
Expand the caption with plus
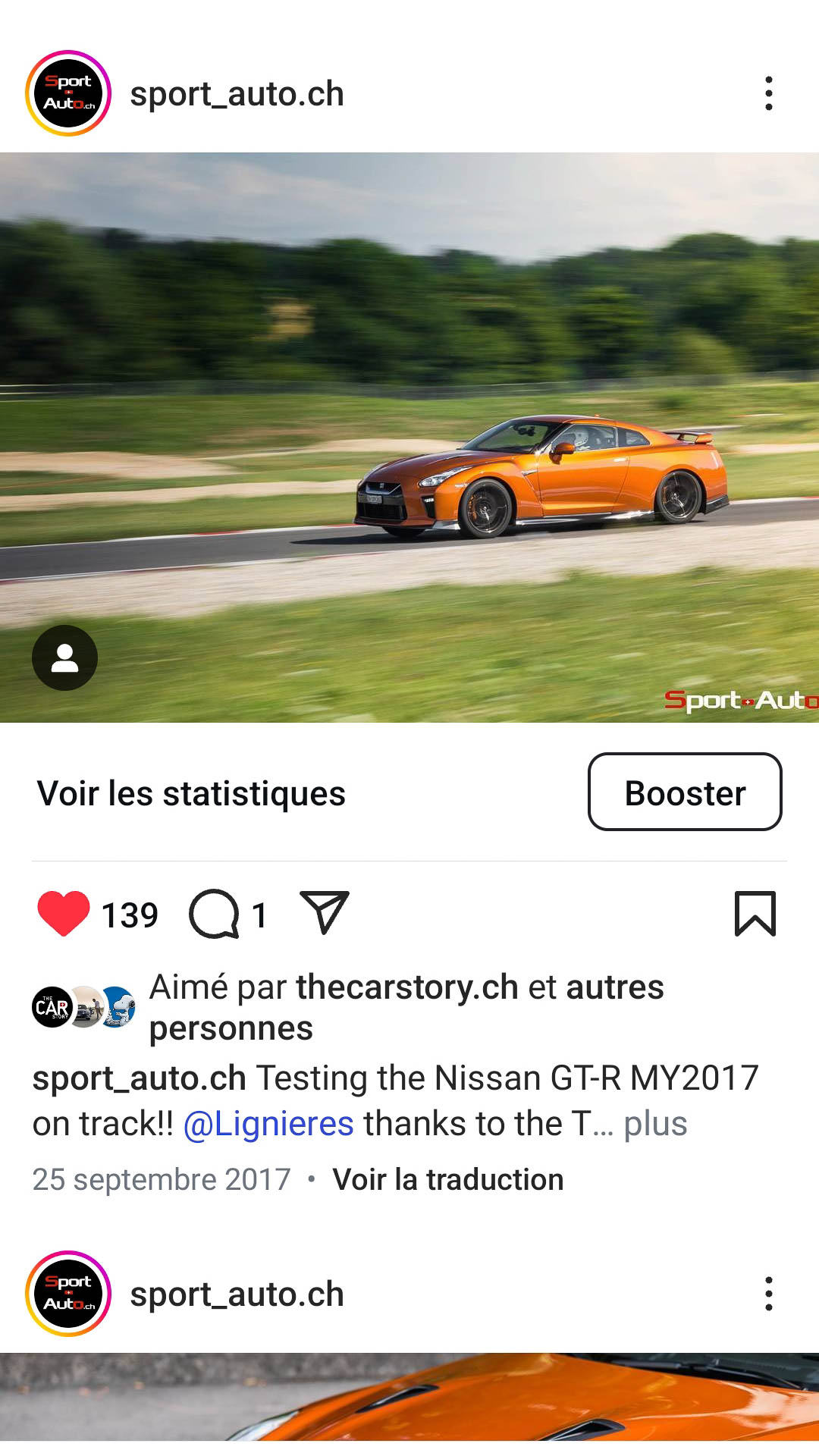(x=655, y=1124)
